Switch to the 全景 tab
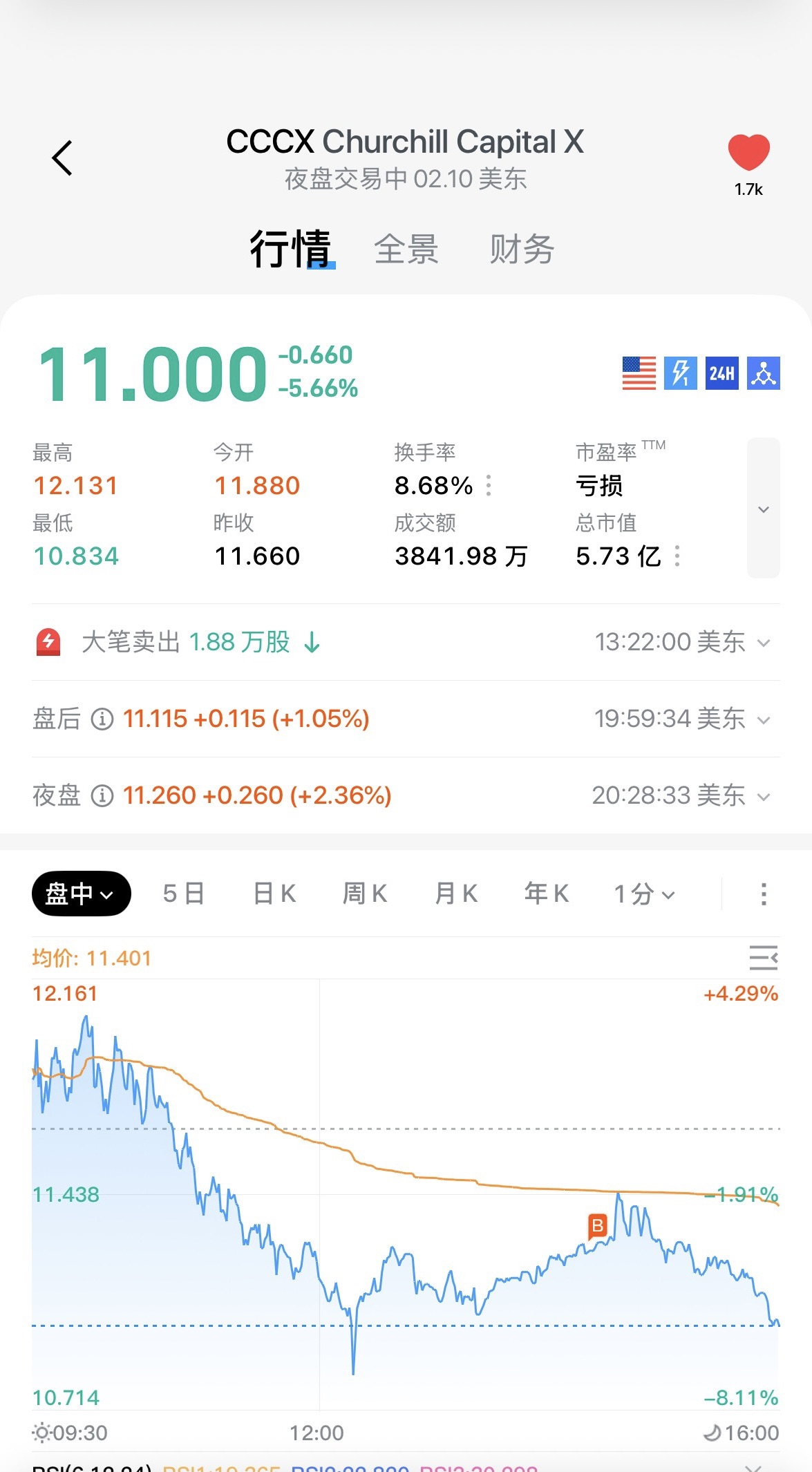 (406, 249)
